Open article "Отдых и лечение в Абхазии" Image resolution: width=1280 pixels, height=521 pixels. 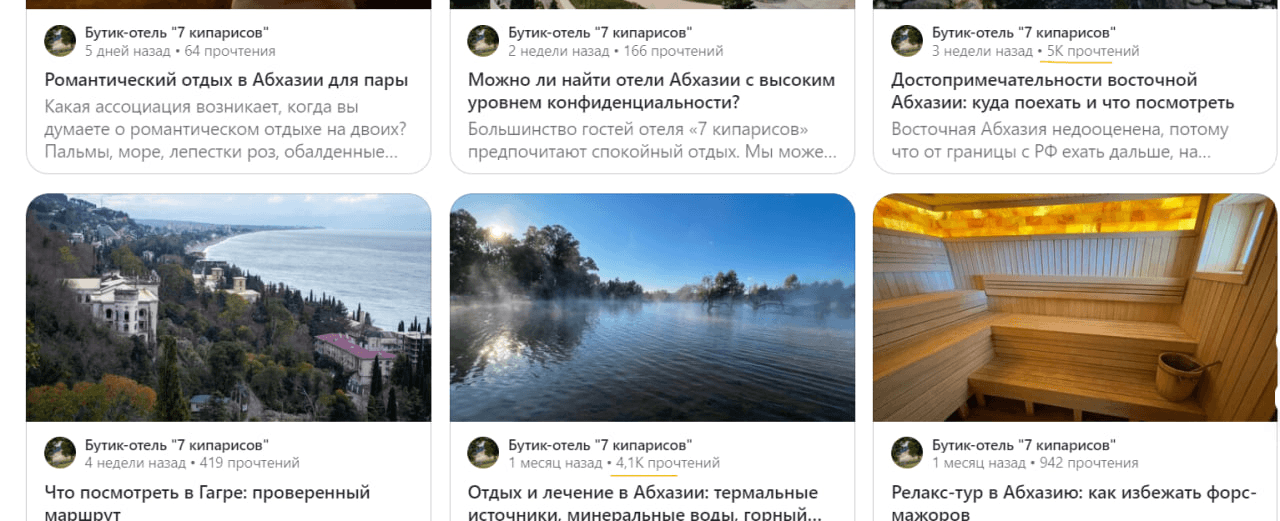point(642,493)
